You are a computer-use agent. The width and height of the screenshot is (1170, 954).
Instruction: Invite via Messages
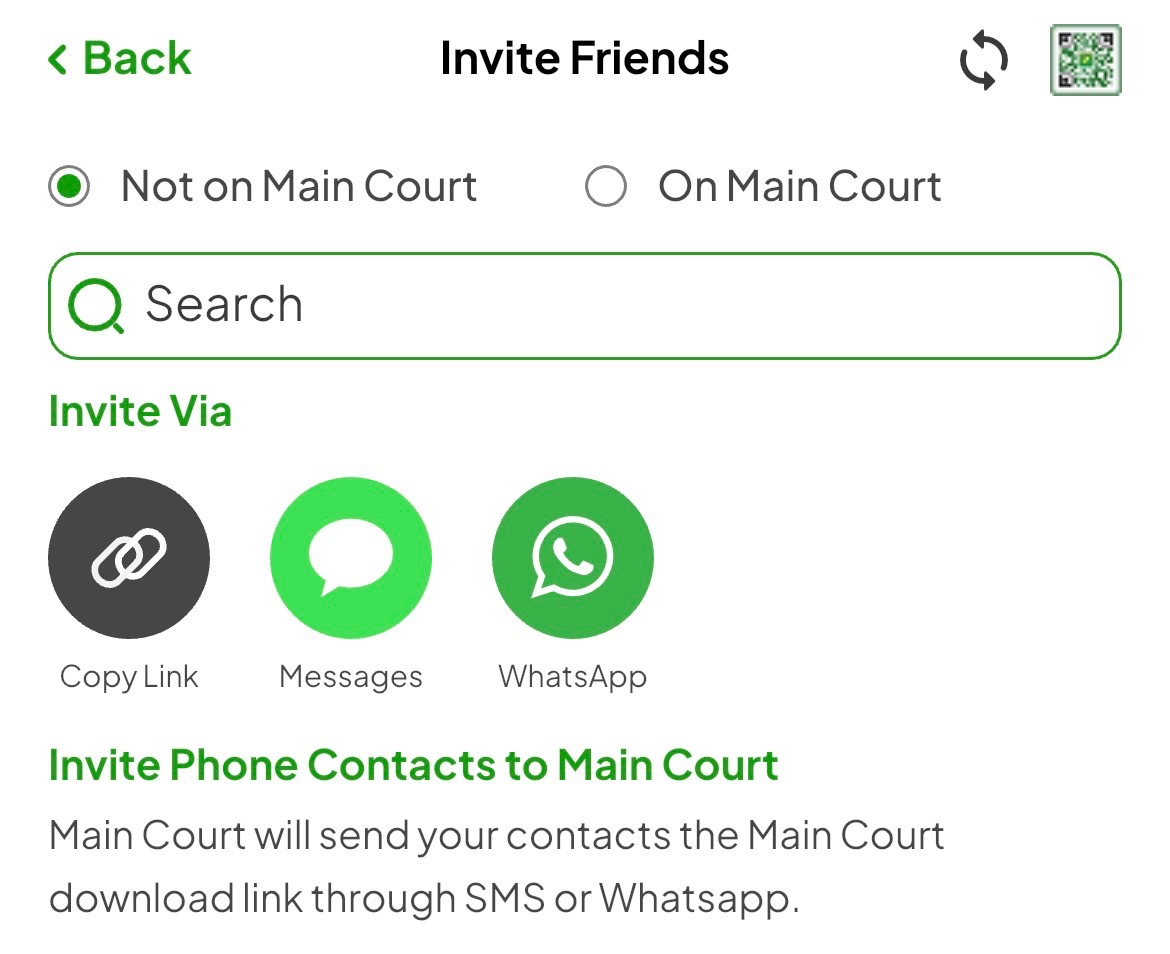351,558
